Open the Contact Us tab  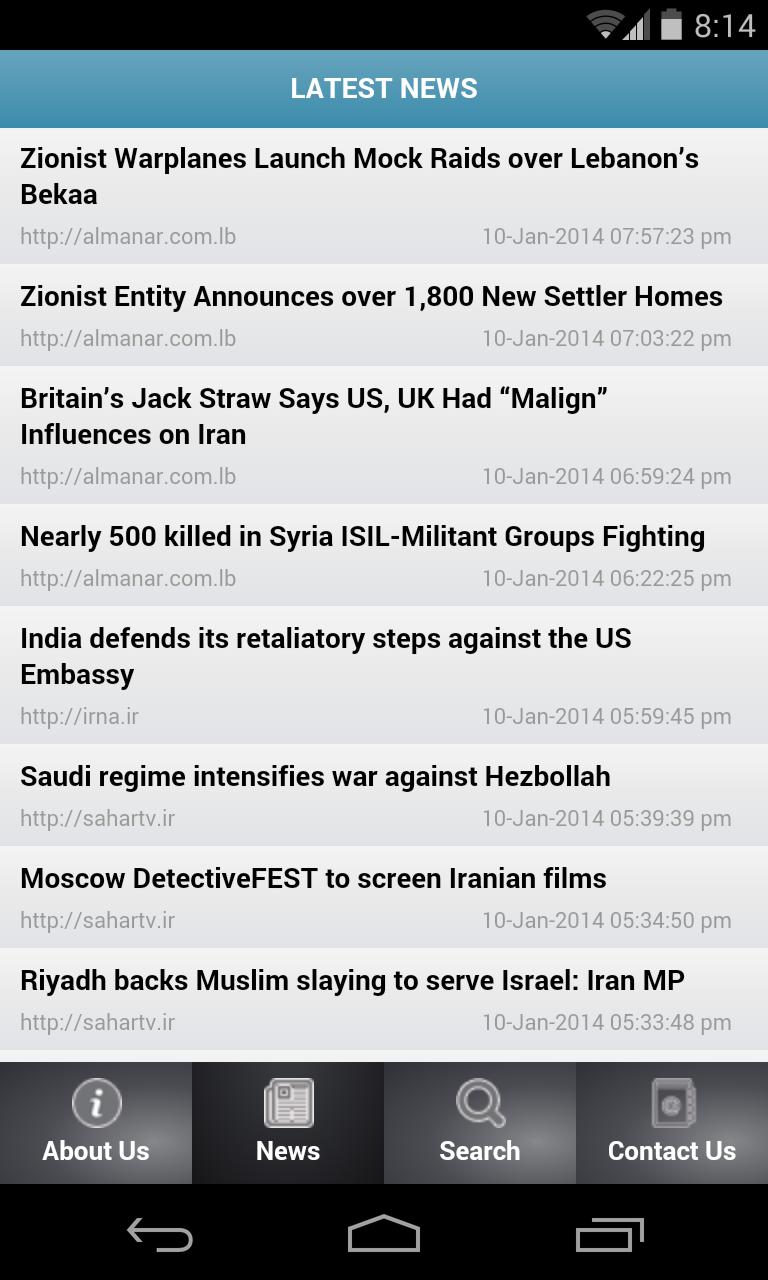point(672,1123)
